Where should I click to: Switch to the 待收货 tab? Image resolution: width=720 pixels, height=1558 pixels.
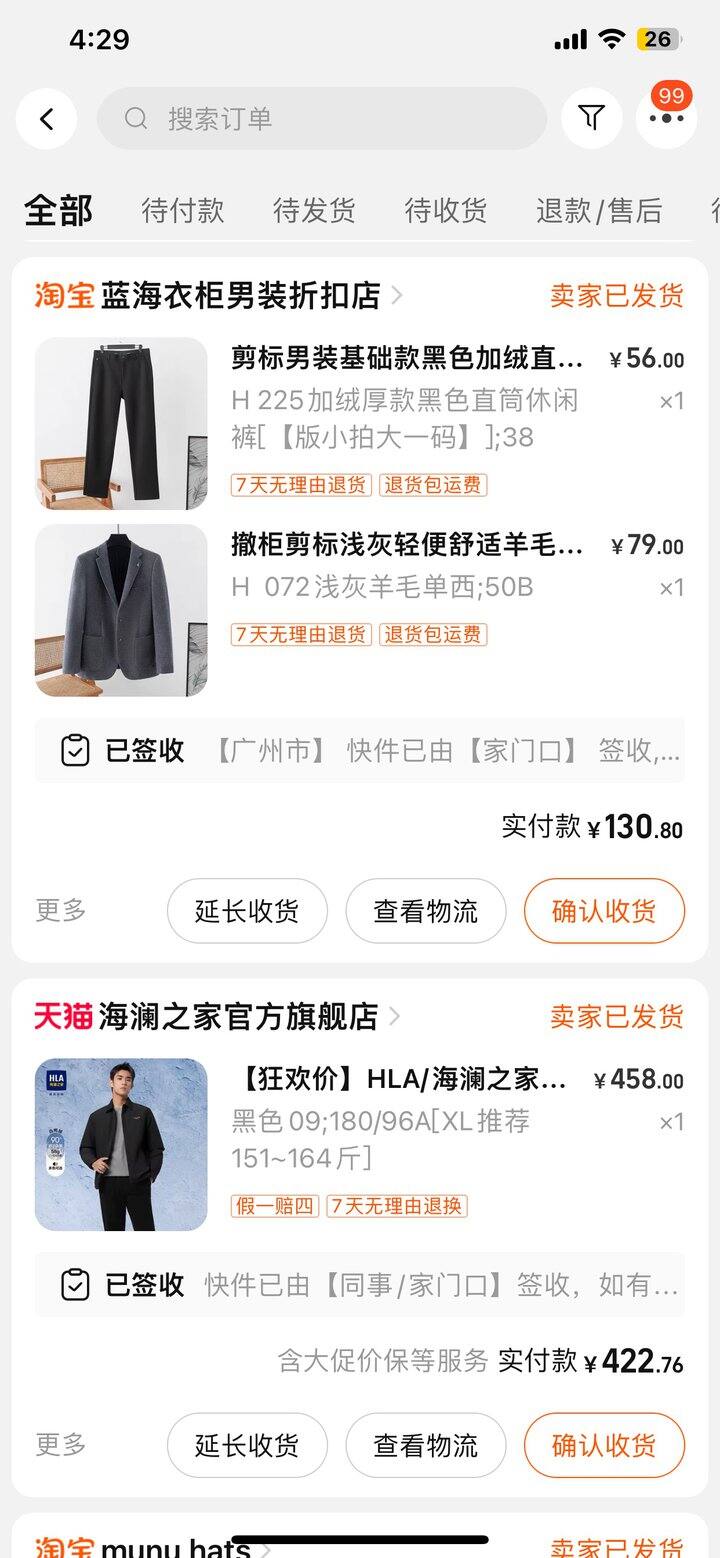446,211
